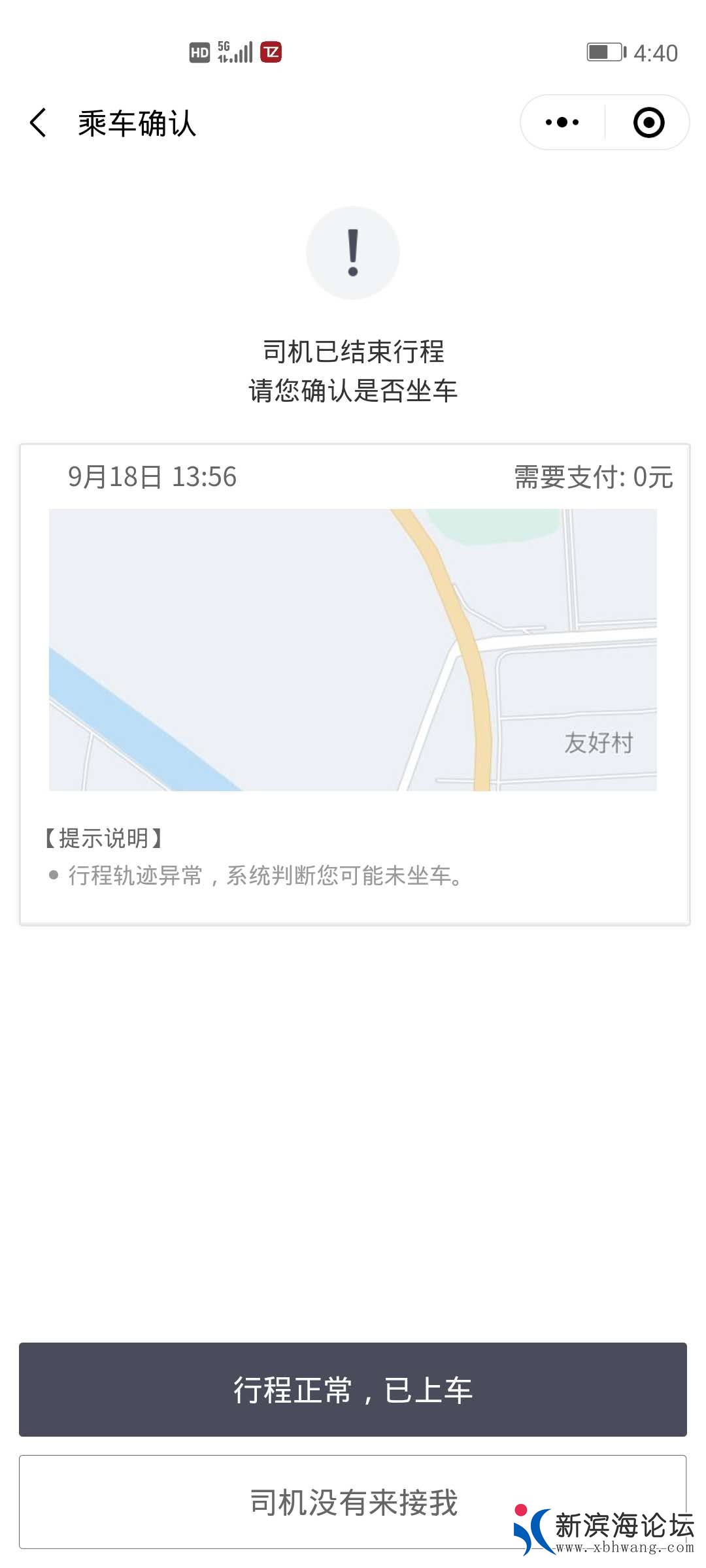Screen dimensions: 706x1568
Task: Tap the back arrow next to 乘车确认
Action: (x=37, y=123)
